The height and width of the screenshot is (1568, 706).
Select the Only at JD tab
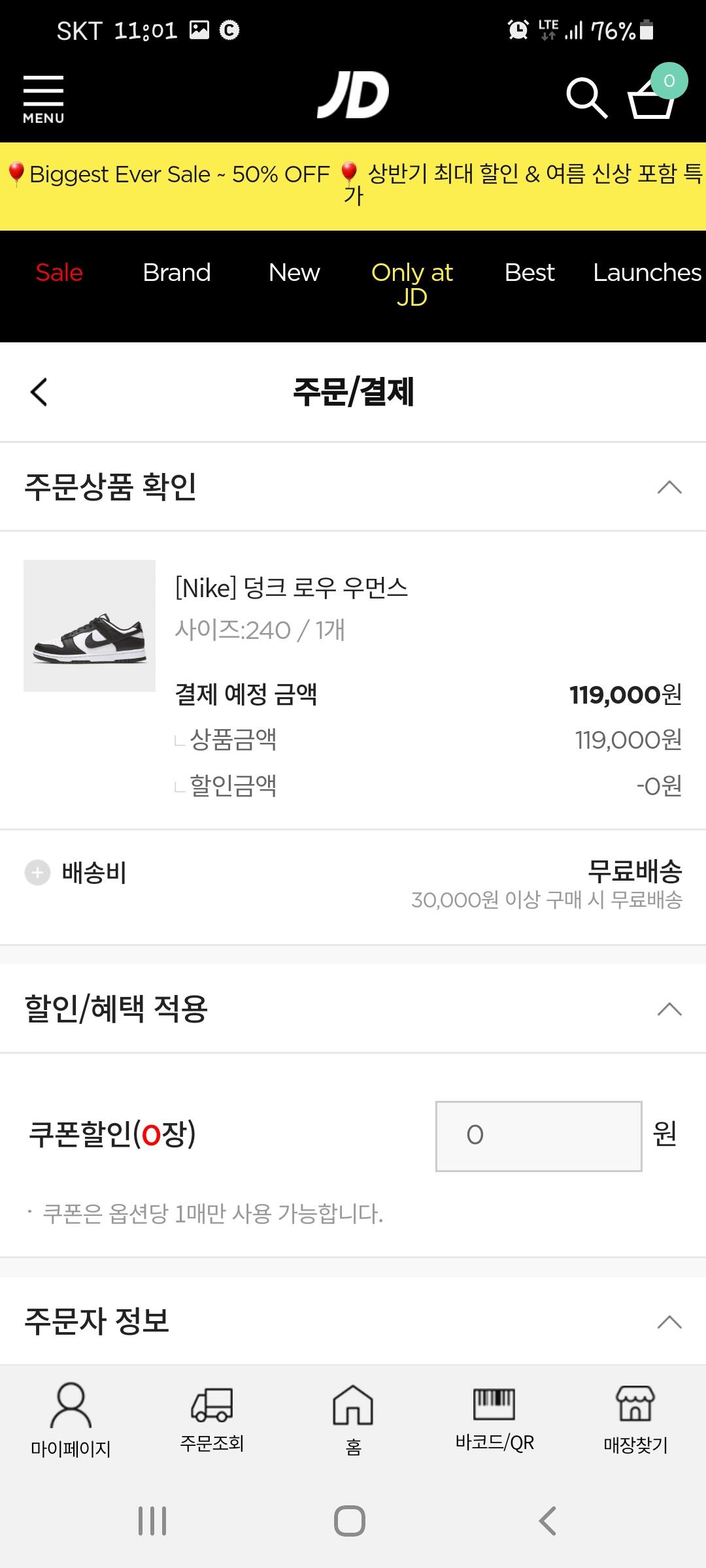click(412, 284)
